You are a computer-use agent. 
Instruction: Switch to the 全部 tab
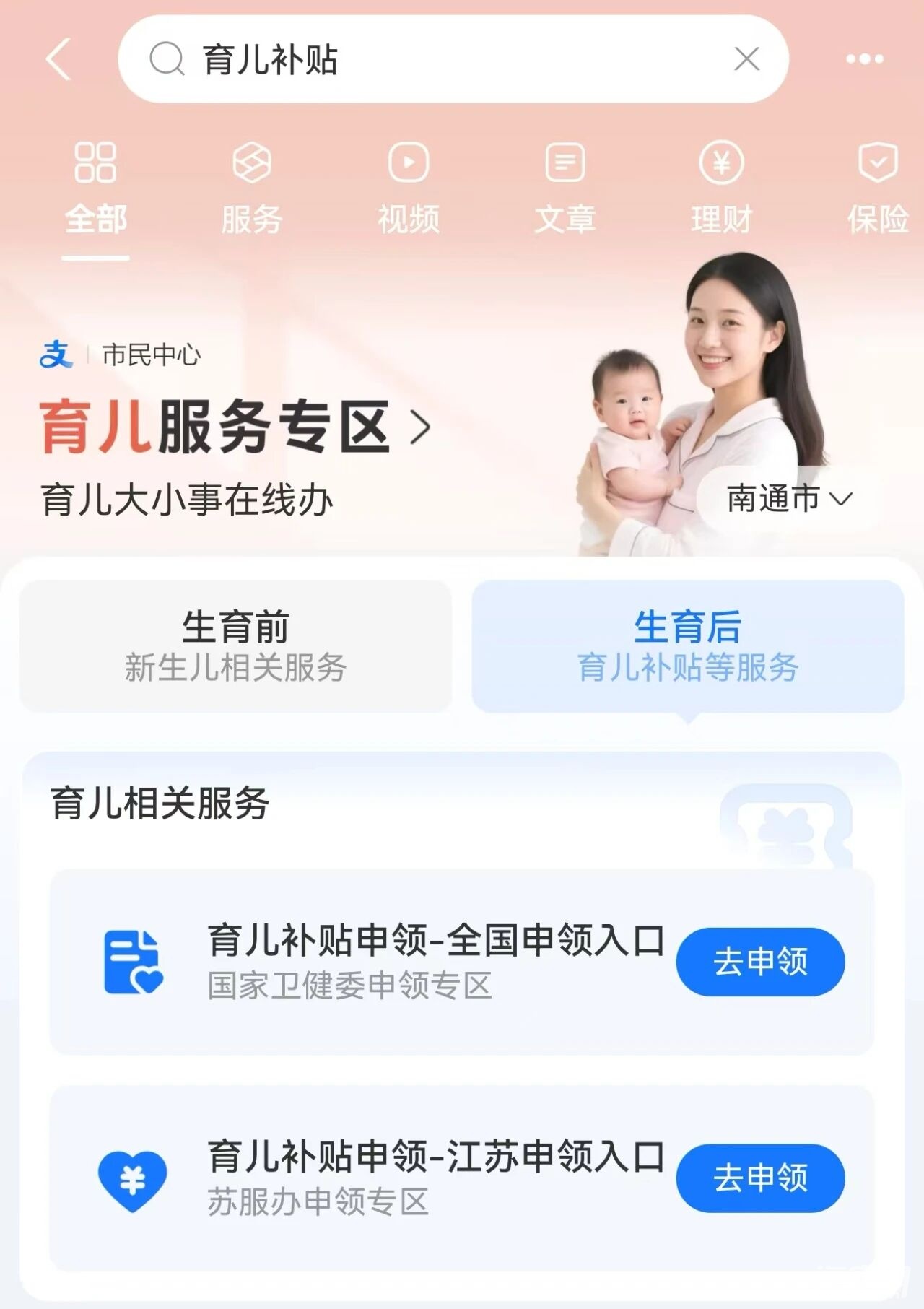[x=95, y=189]
